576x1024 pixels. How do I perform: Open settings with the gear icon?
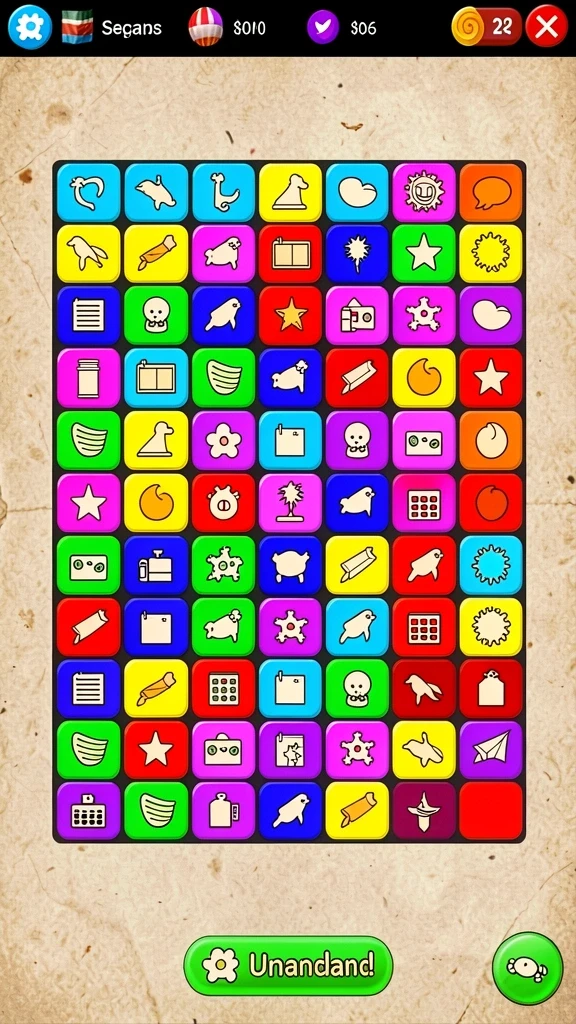30,27
